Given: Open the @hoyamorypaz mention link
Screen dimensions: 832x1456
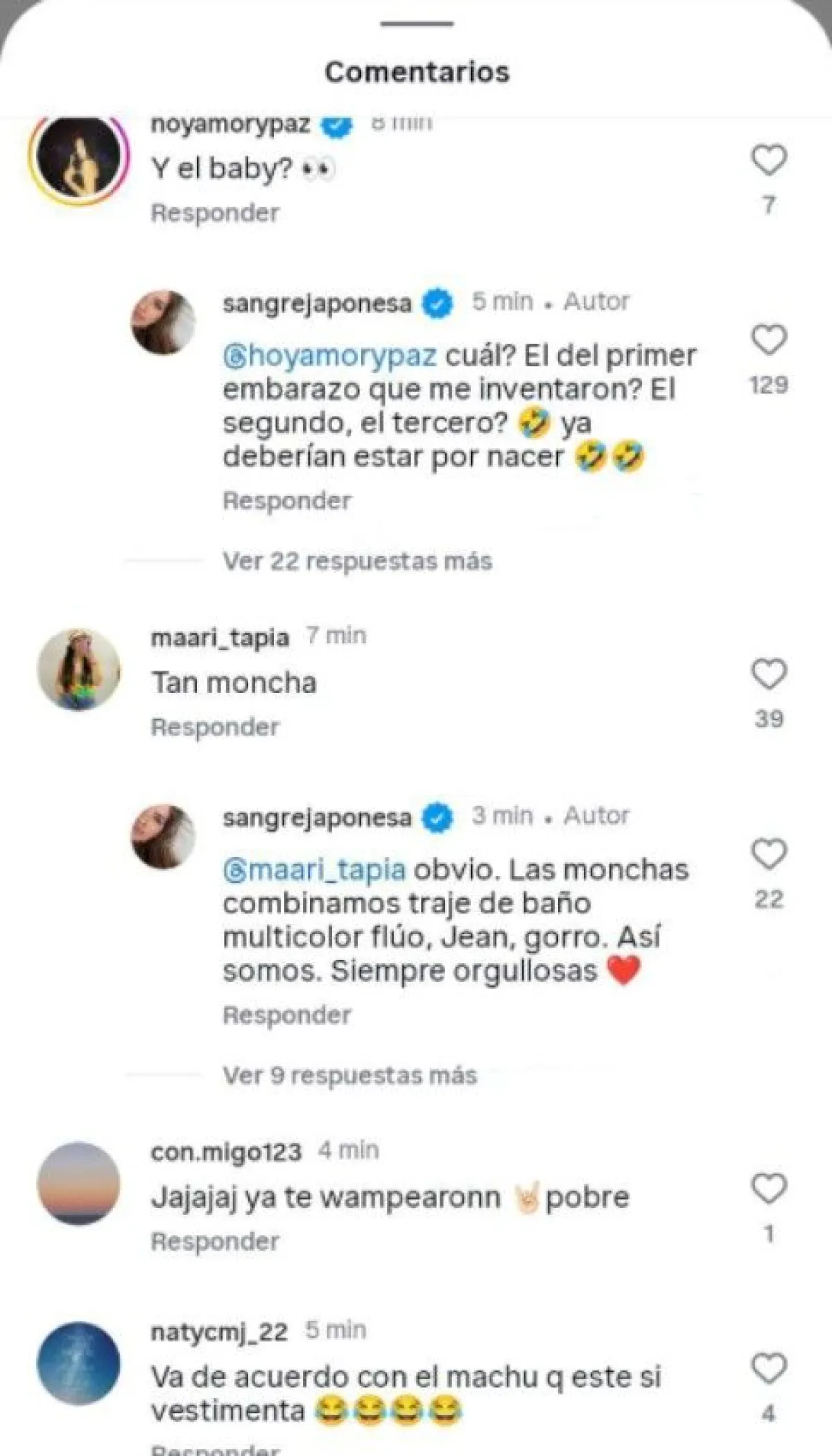Looking at the screenshot, I should click(330, 356).
